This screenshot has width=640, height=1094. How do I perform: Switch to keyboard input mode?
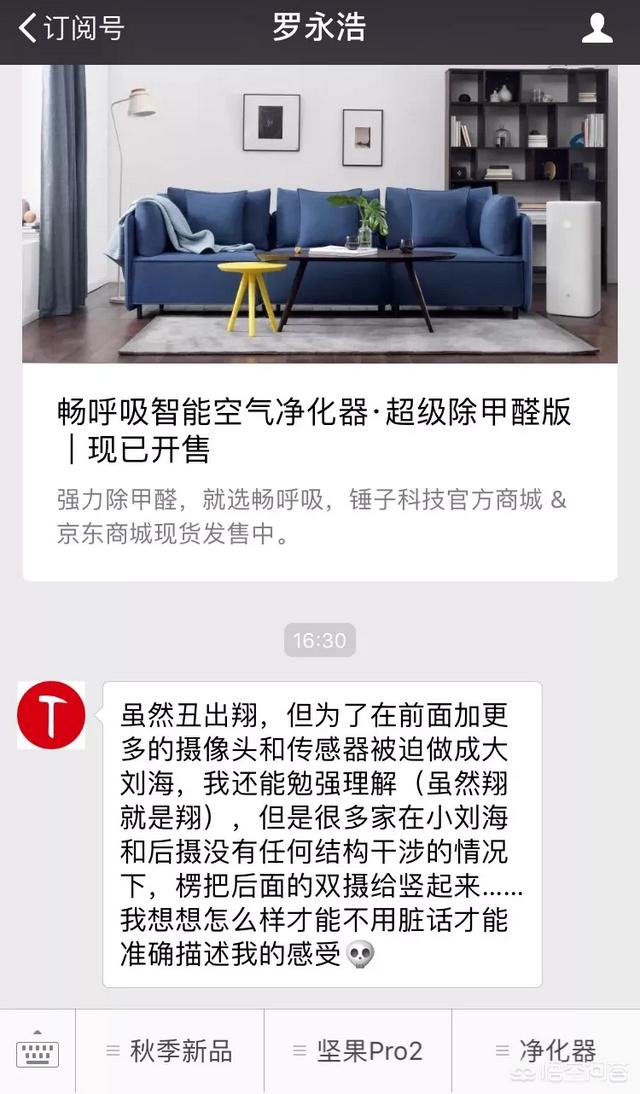pos(38,1051)
